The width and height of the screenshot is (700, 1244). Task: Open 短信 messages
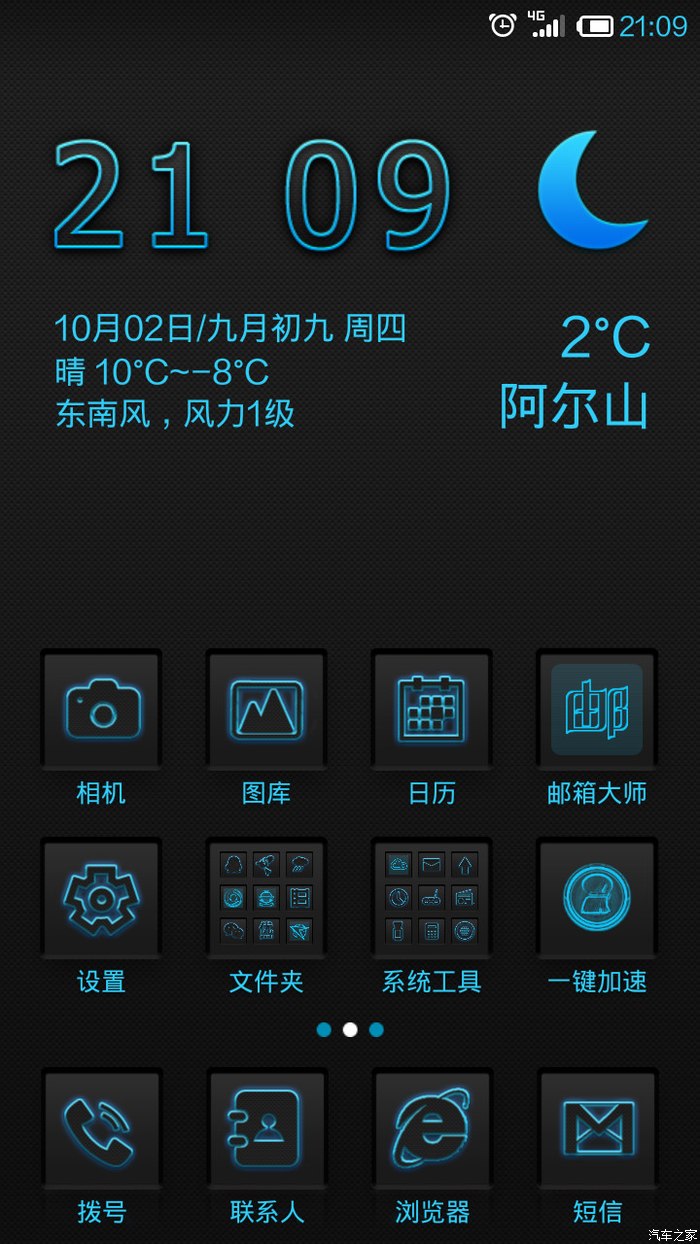(597, 1128)
